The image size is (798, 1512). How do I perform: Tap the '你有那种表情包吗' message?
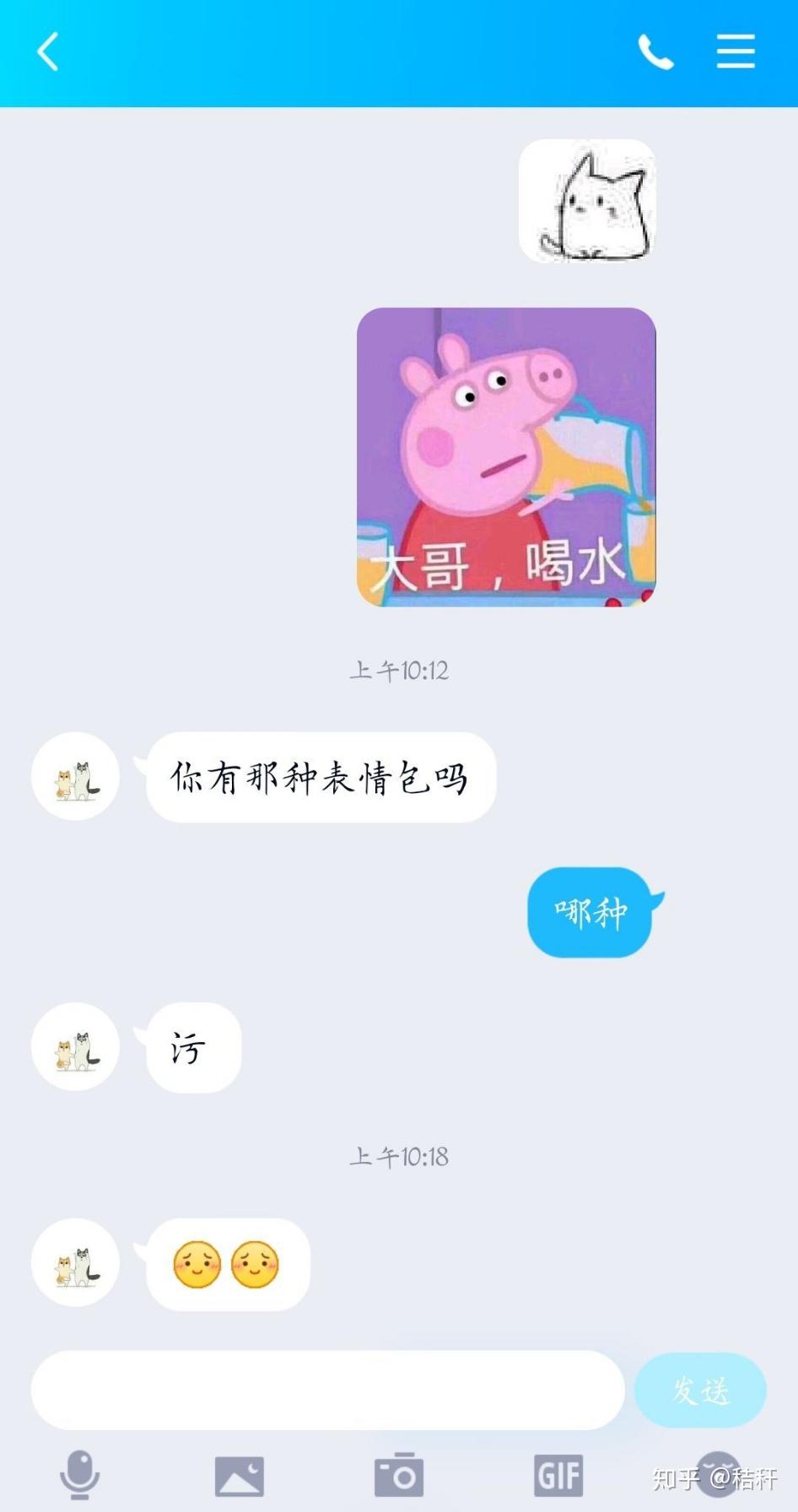pos(321,776)
